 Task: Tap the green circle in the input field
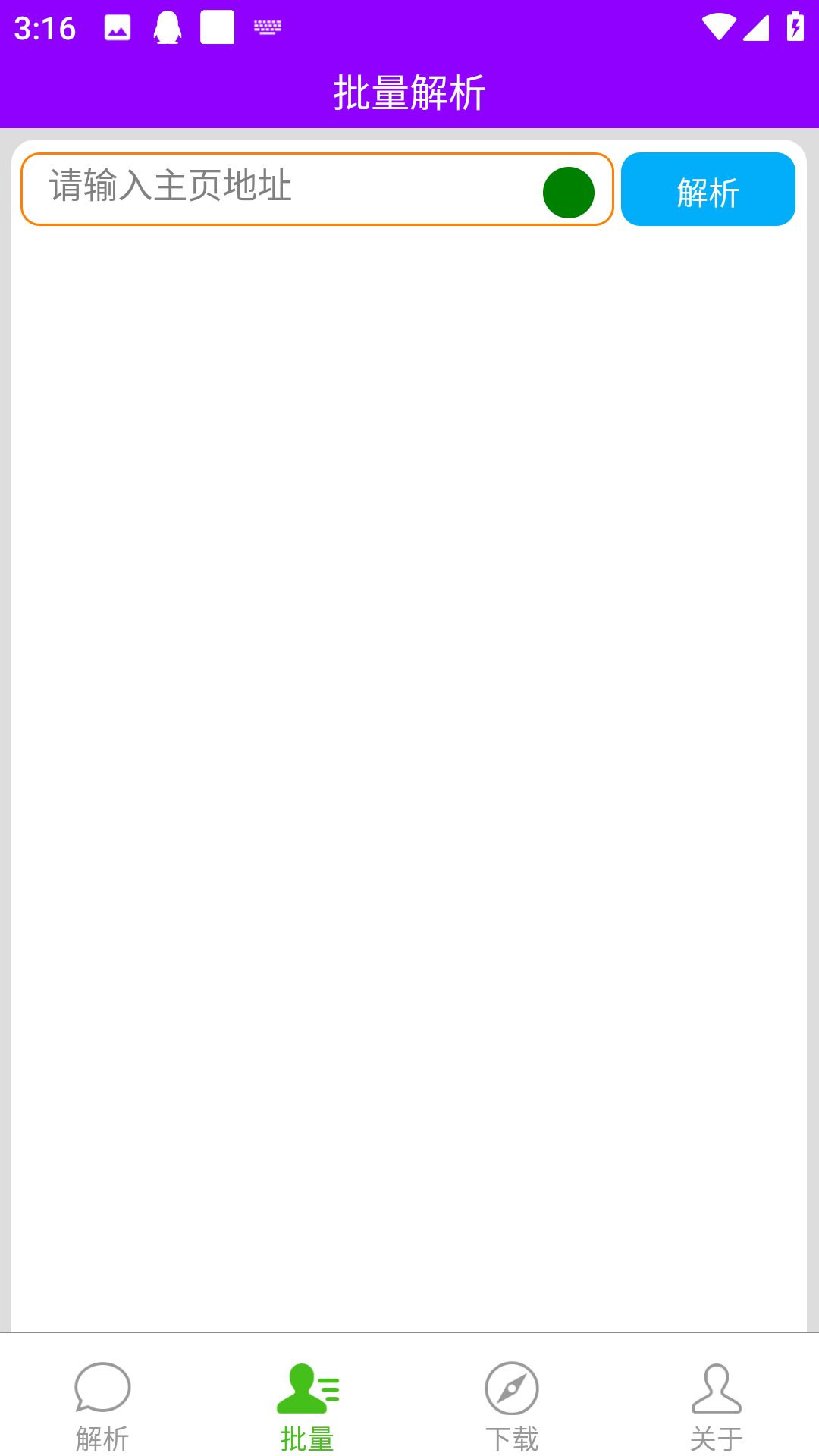tap(569, 193)
